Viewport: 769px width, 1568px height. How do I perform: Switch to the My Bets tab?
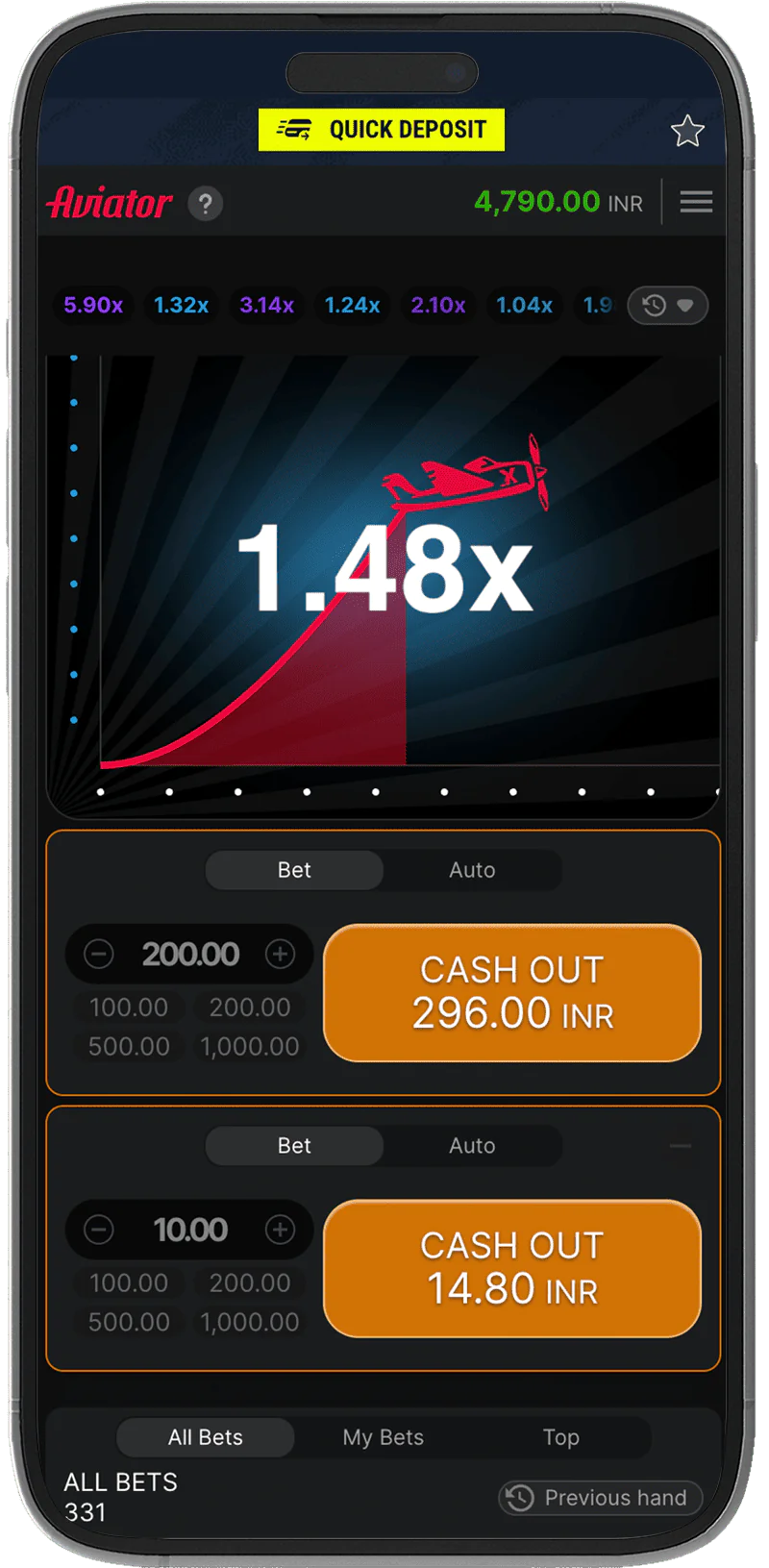click(x=383, y=1437)
